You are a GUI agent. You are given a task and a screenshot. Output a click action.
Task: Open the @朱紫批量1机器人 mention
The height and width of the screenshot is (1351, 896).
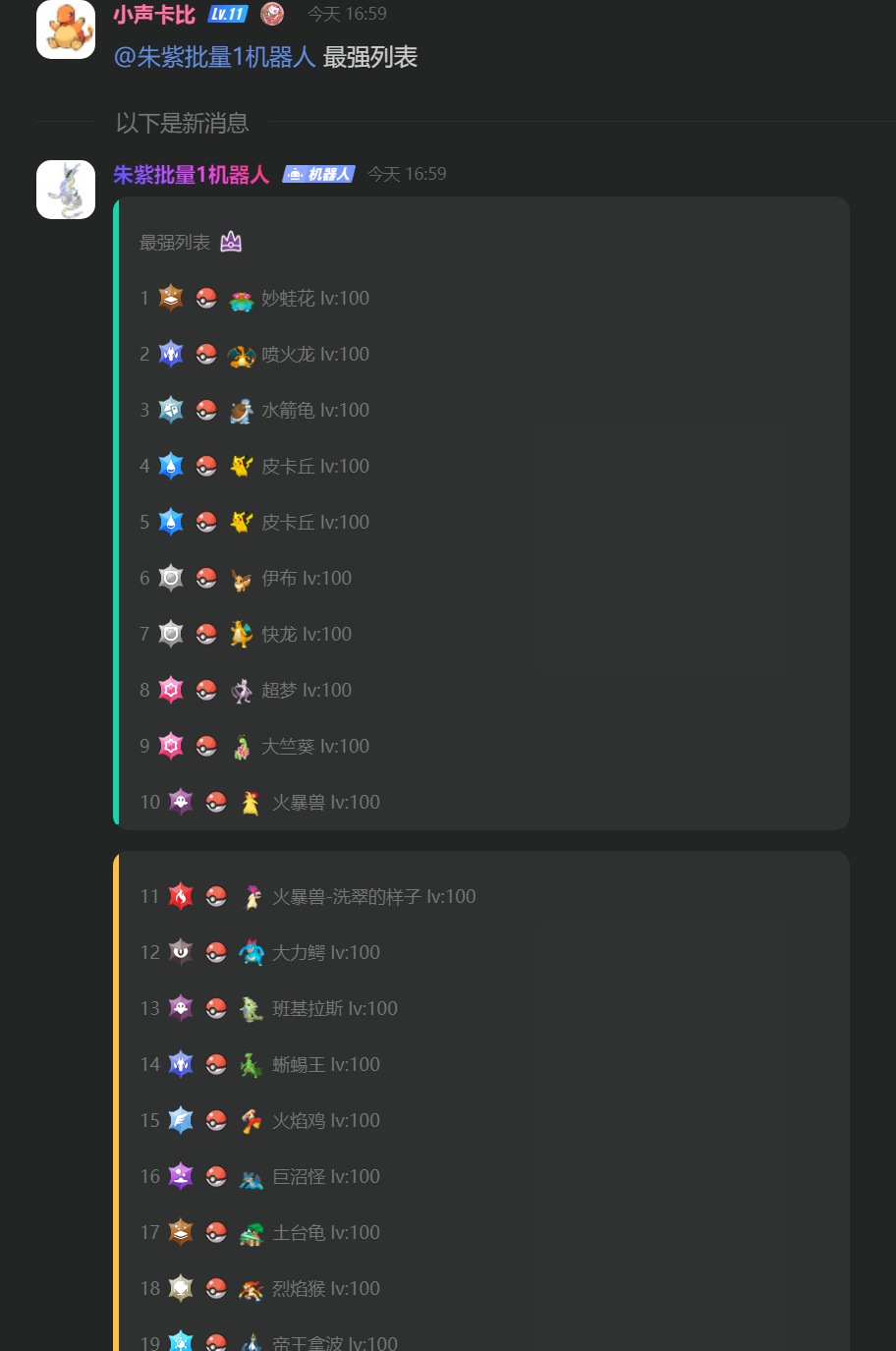tap(215, 57)
